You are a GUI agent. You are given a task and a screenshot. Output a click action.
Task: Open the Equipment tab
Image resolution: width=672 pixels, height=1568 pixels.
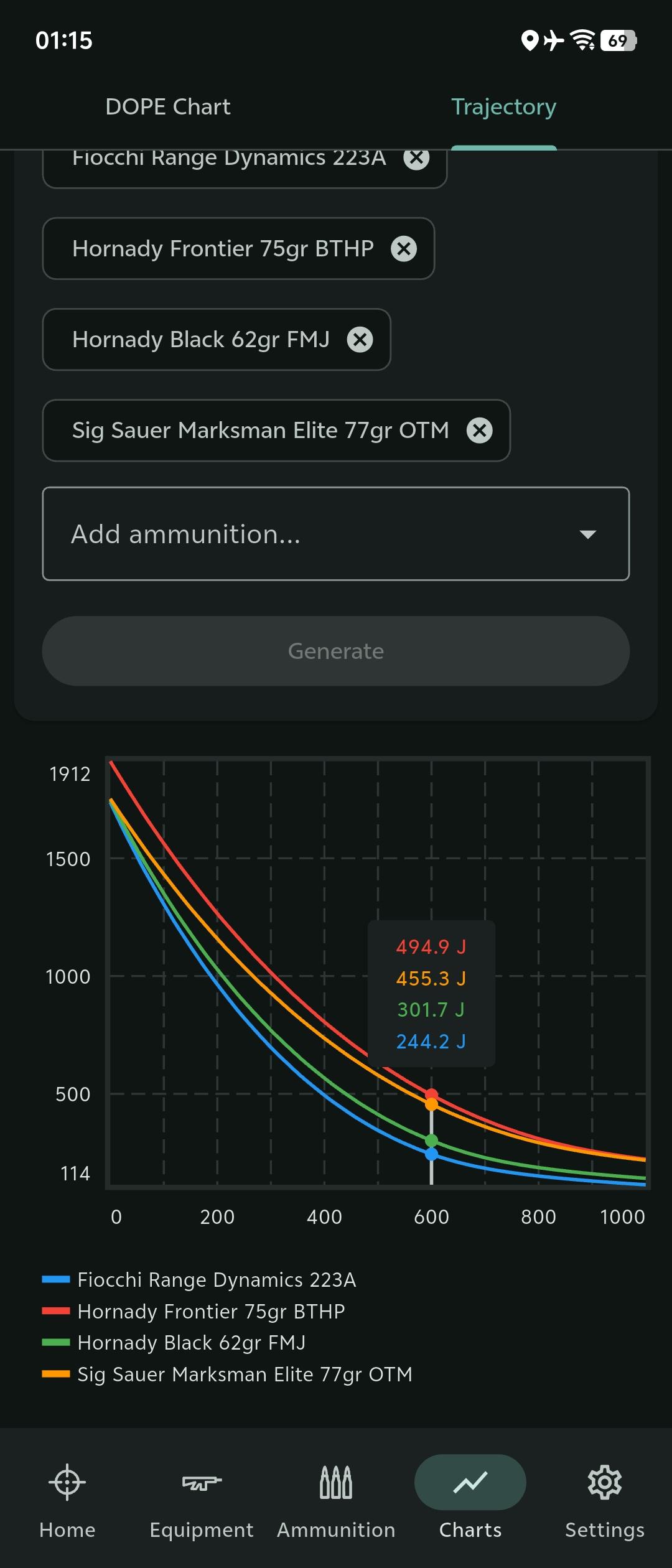[202, 1501]
